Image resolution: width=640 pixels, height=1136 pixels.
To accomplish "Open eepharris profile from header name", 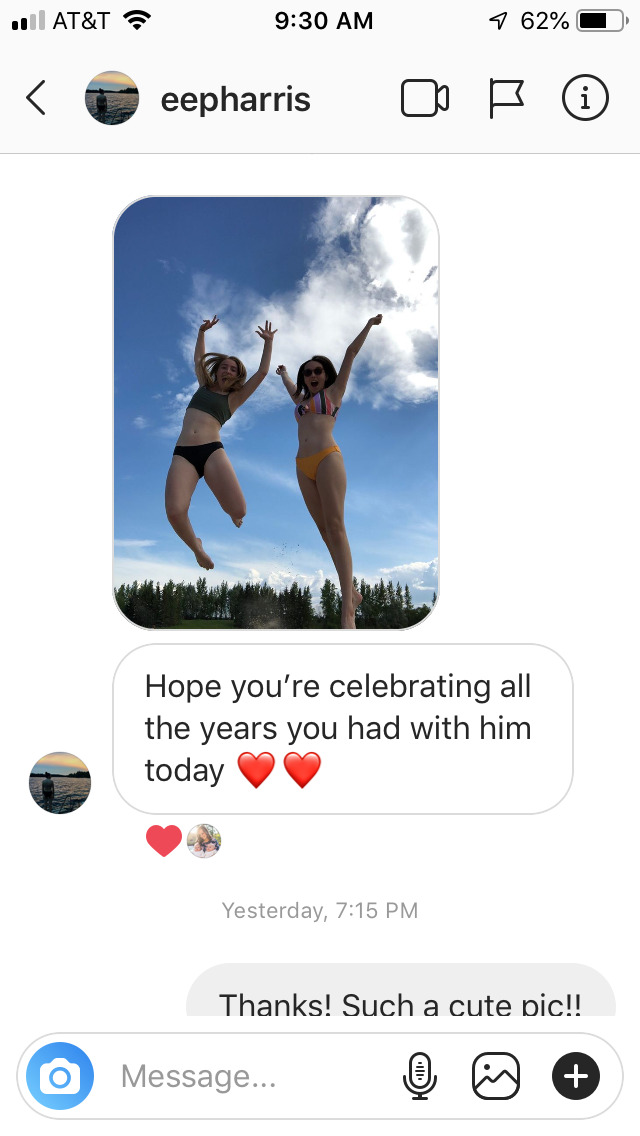I will click(235, 99).
